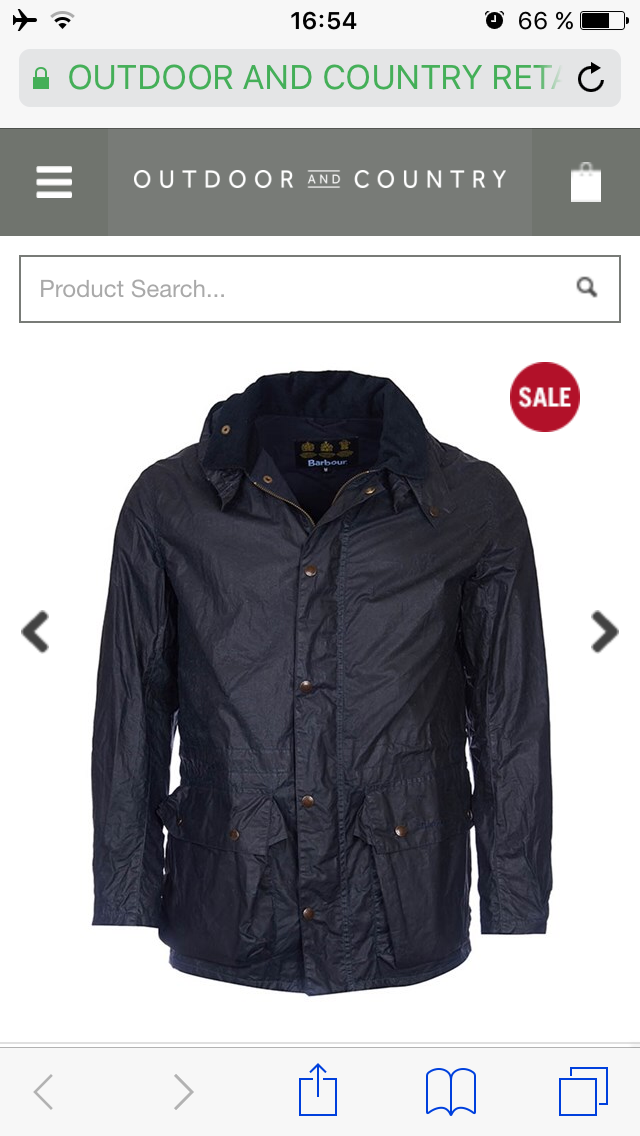
Task: Open the shopping bag
Action: pyautogui.click(x=585, y=183)
